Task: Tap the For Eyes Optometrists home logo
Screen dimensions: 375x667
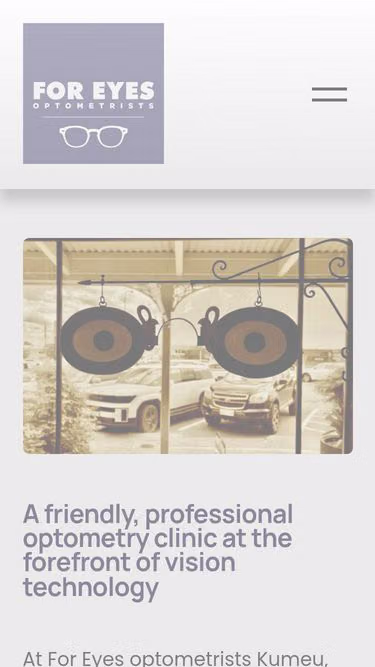Action: coord(94,93)
